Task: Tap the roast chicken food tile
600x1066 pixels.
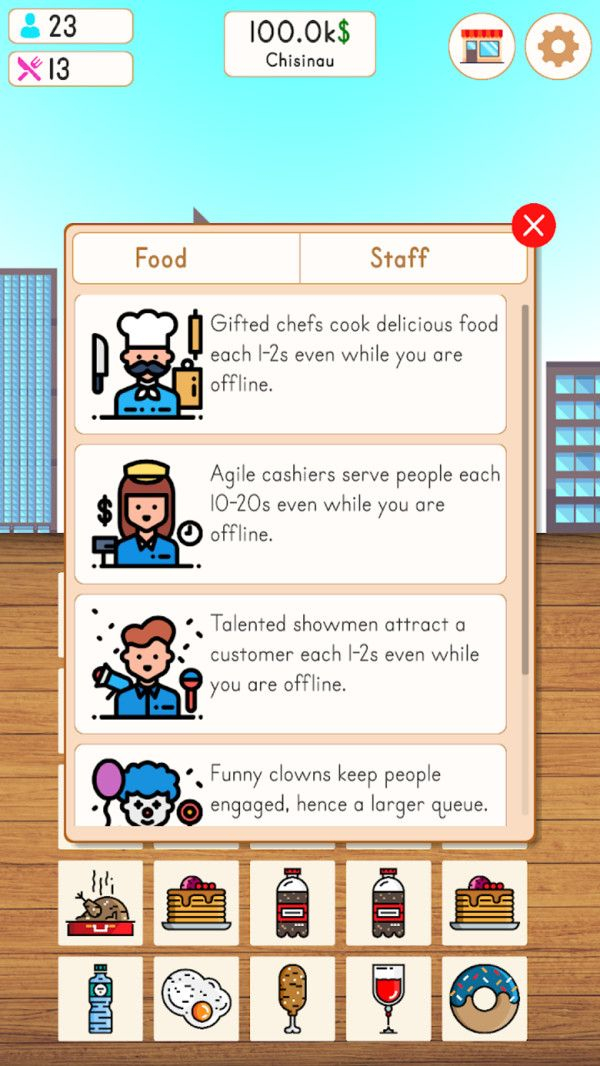Action: pos(100,903)
